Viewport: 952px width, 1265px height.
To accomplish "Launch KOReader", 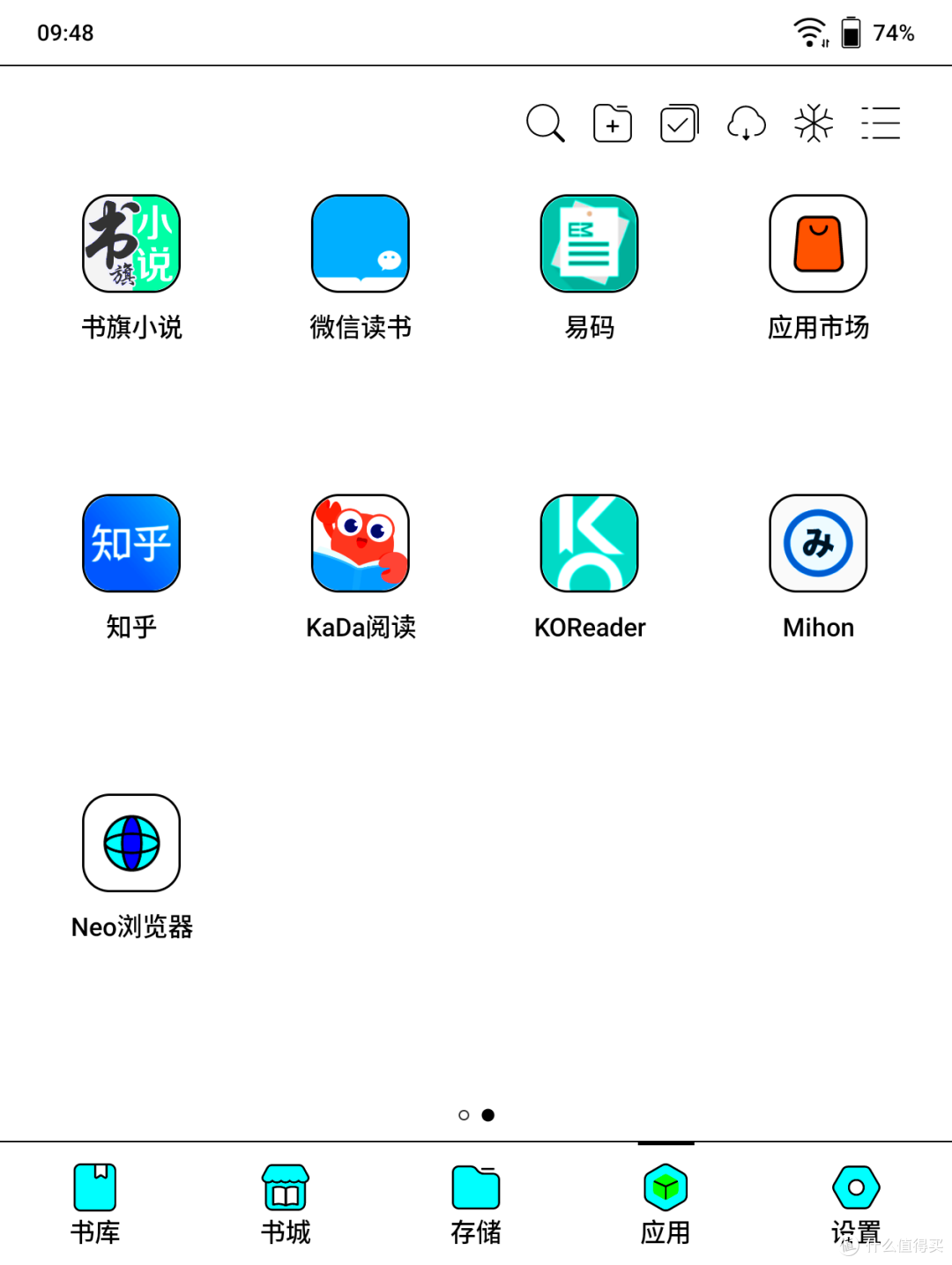I will (590, 544).
